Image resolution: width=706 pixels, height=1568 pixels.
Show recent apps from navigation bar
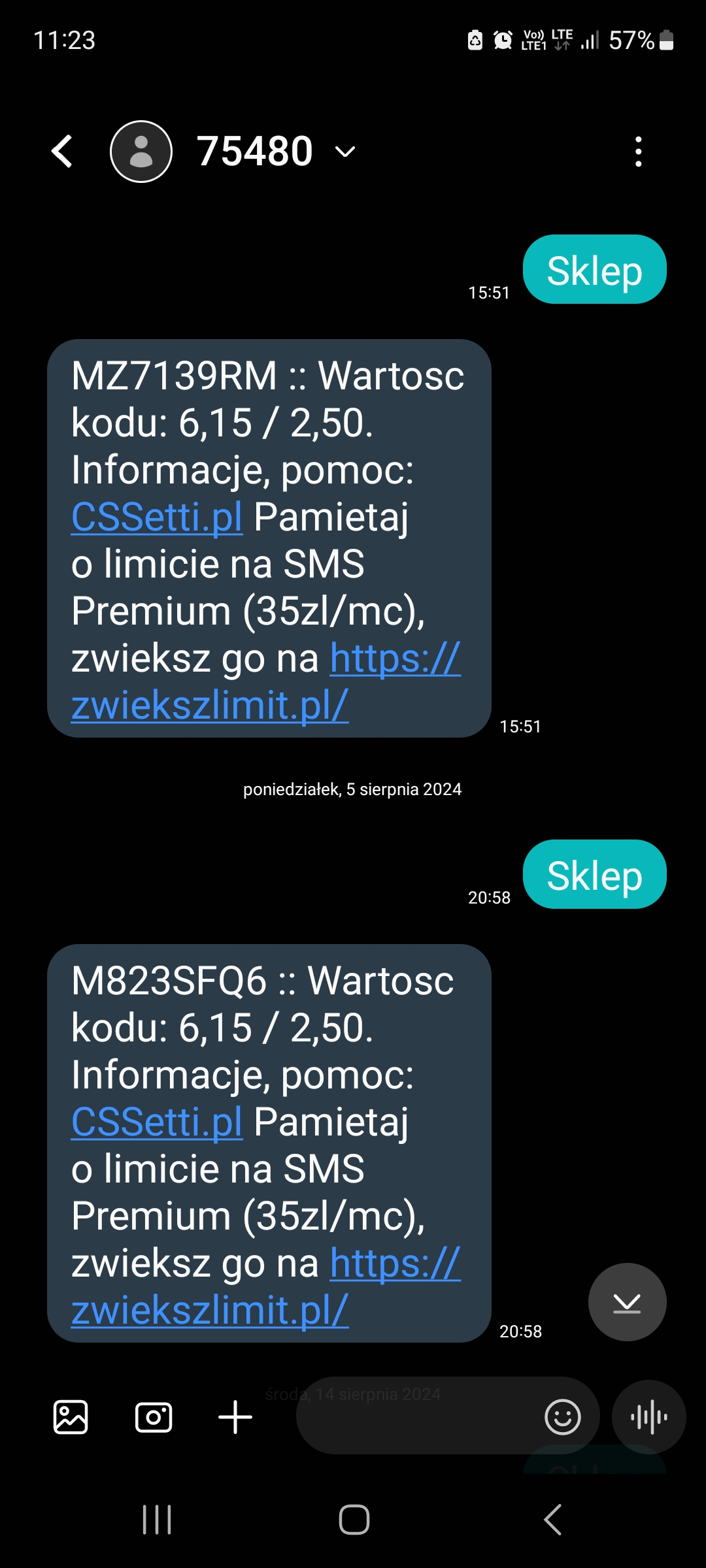[157, 1520]
